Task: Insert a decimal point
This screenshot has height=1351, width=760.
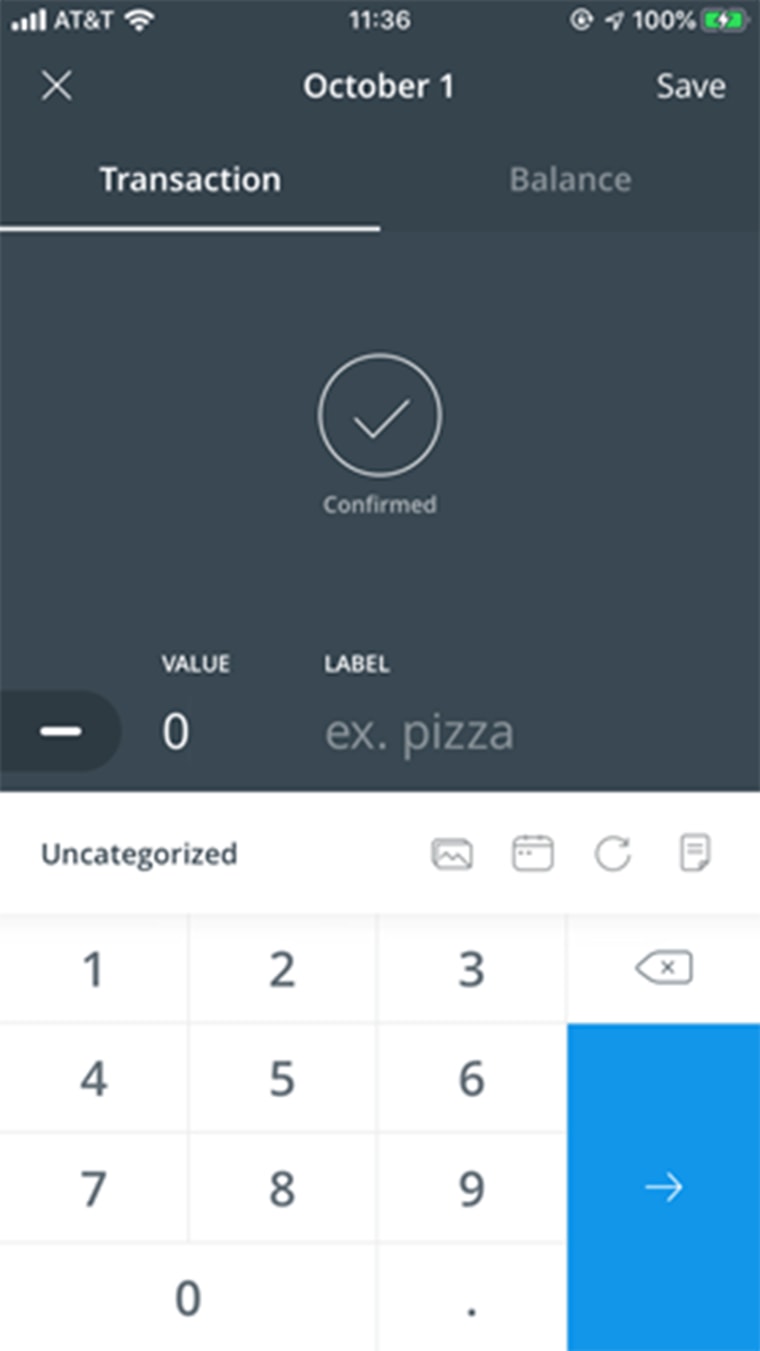Action: (x=472, y=1298)
